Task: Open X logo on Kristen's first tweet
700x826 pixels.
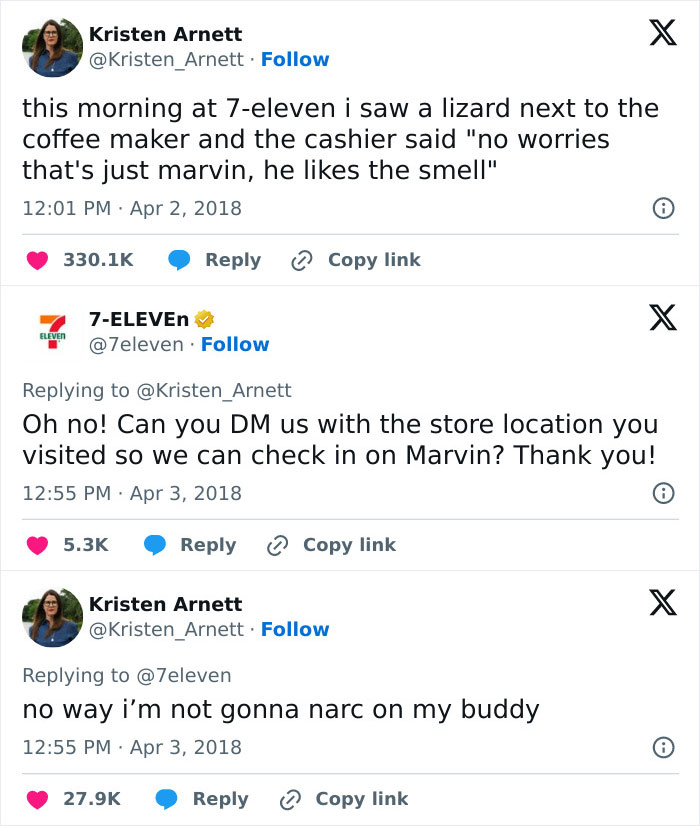Action: tap(656, 34)
